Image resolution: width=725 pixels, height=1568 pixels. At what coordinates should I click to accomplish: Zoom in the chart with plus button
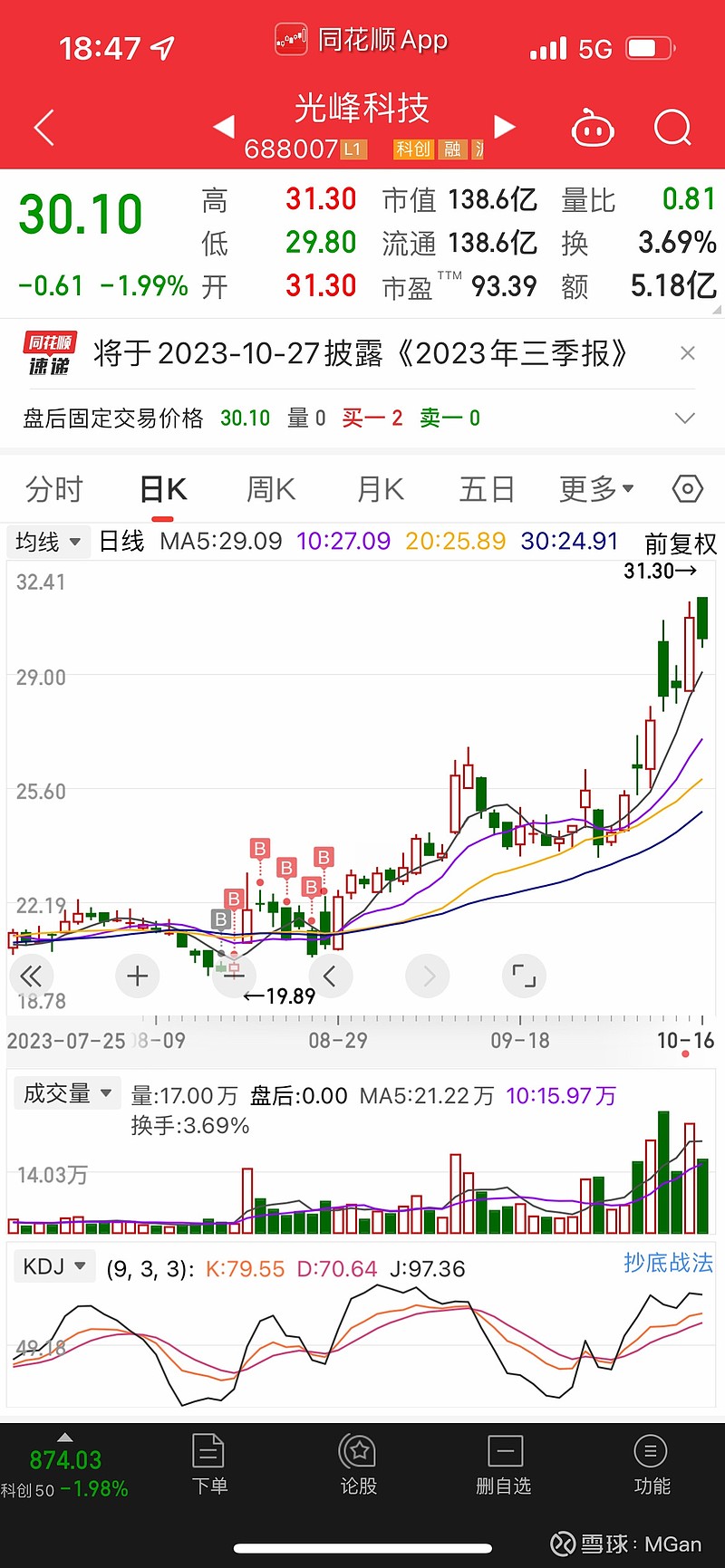138,976
